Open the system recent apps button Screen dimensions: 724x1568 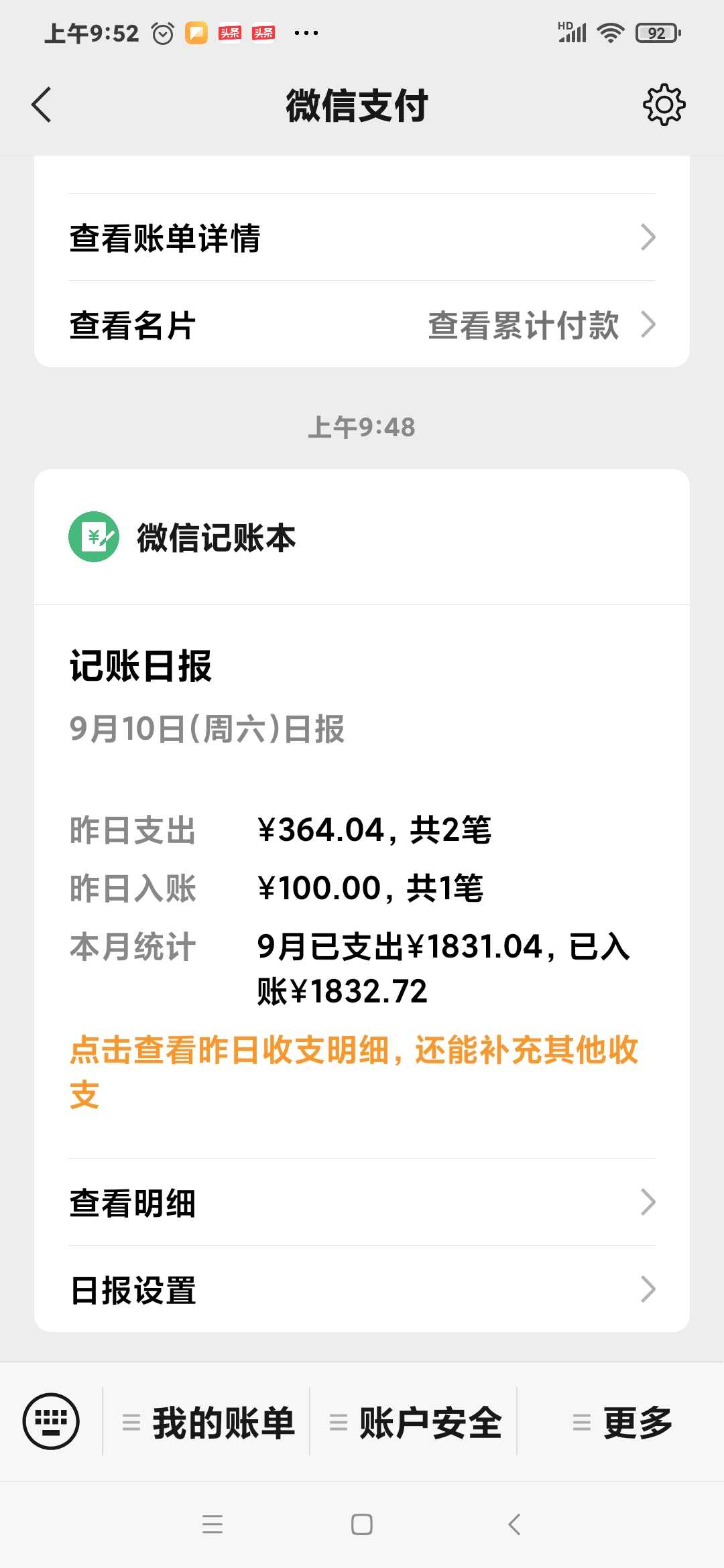pyautogui.click(x=213, y=1524)
